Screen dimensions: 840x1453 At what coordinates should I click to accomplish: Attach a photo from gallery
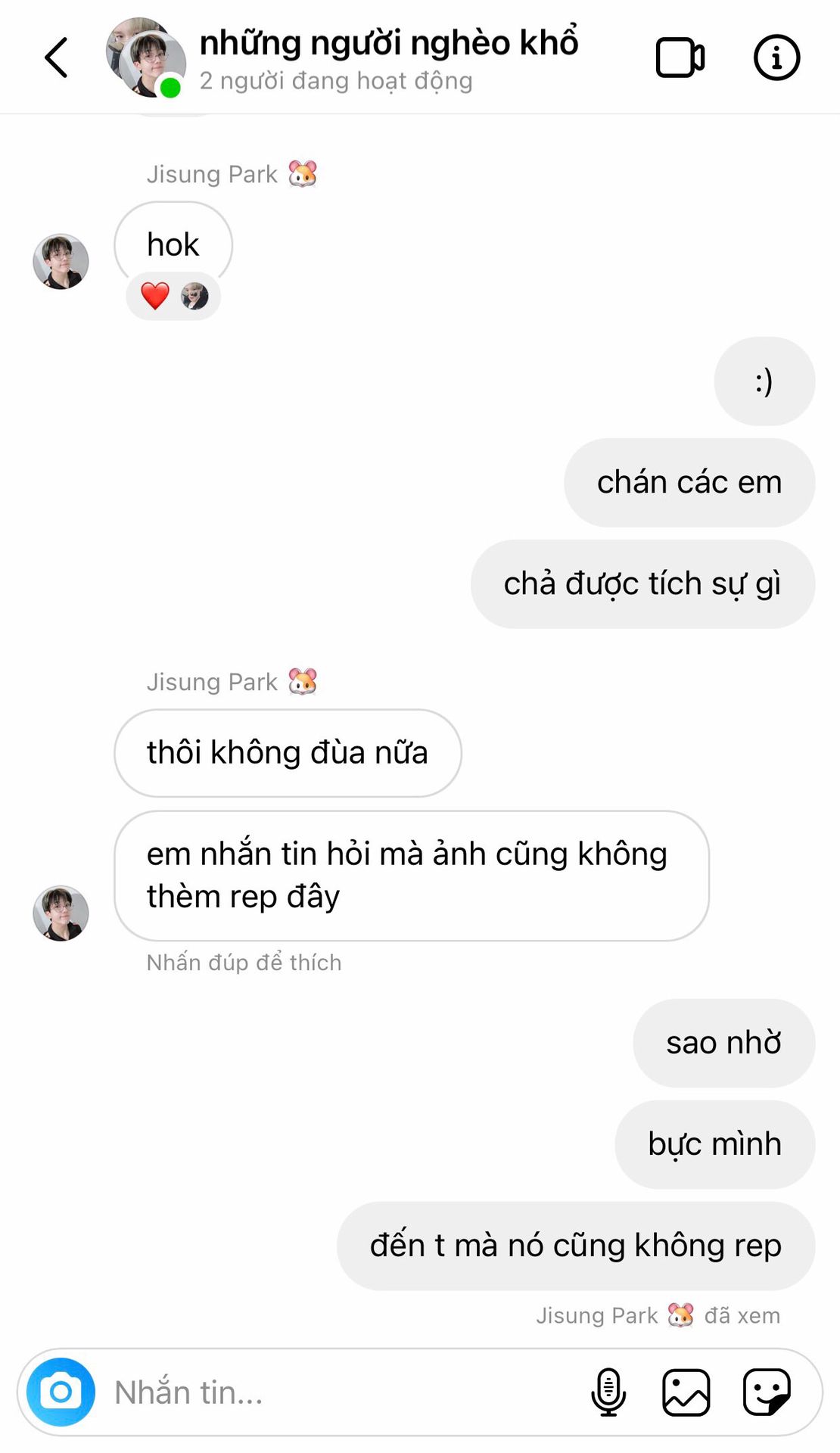[686, 1392]
